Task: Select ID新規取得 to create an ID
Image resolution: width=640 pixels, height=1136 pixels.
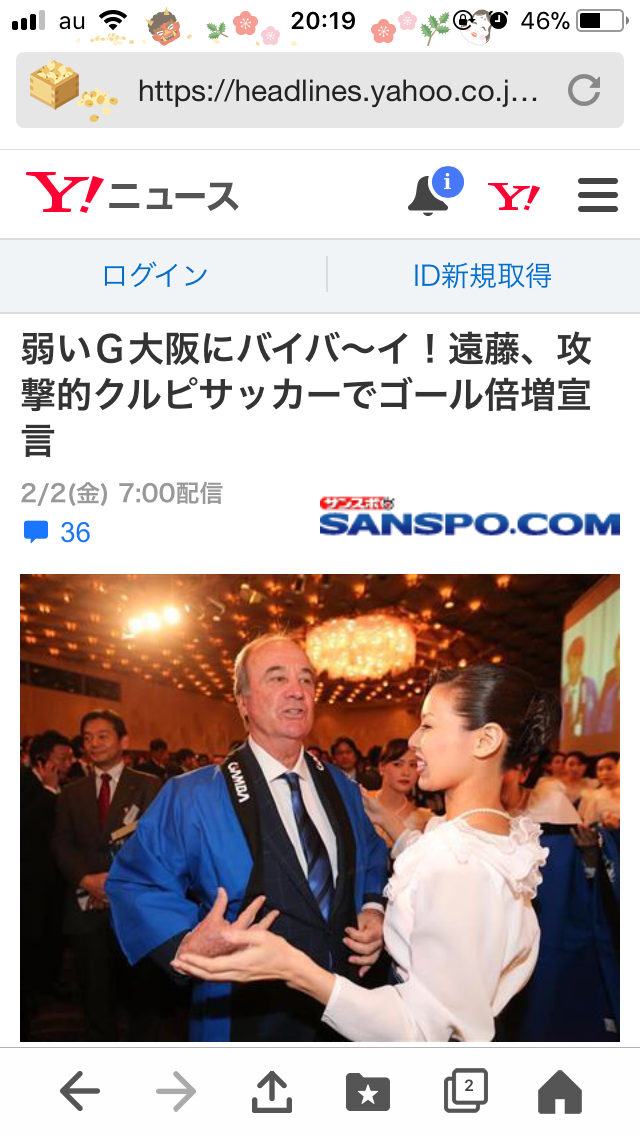Action: (x=482, y=275)
